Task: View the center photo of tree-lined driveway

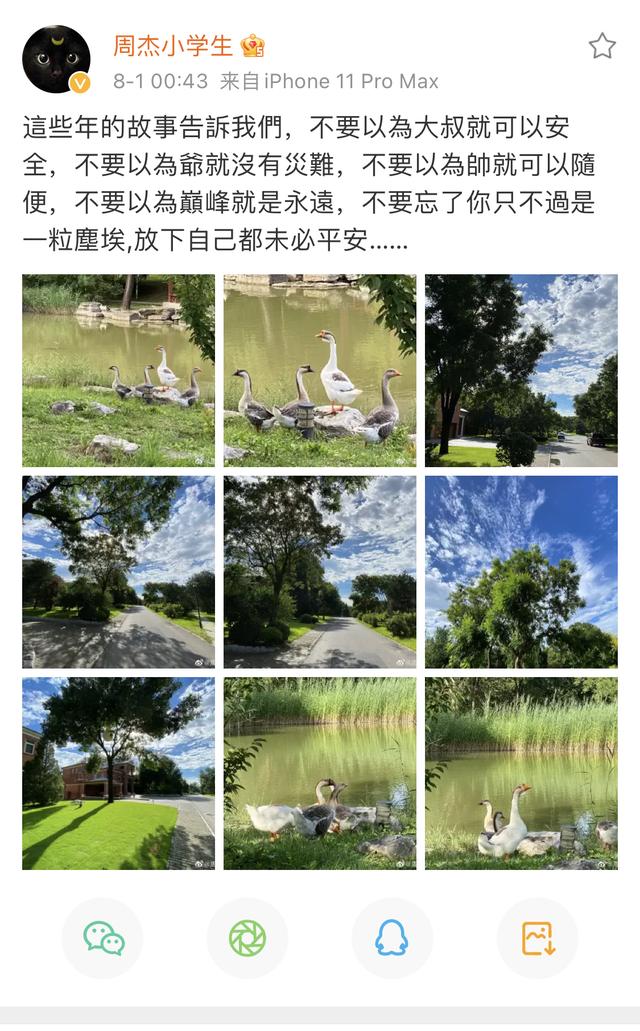Action: pos(320,572)
